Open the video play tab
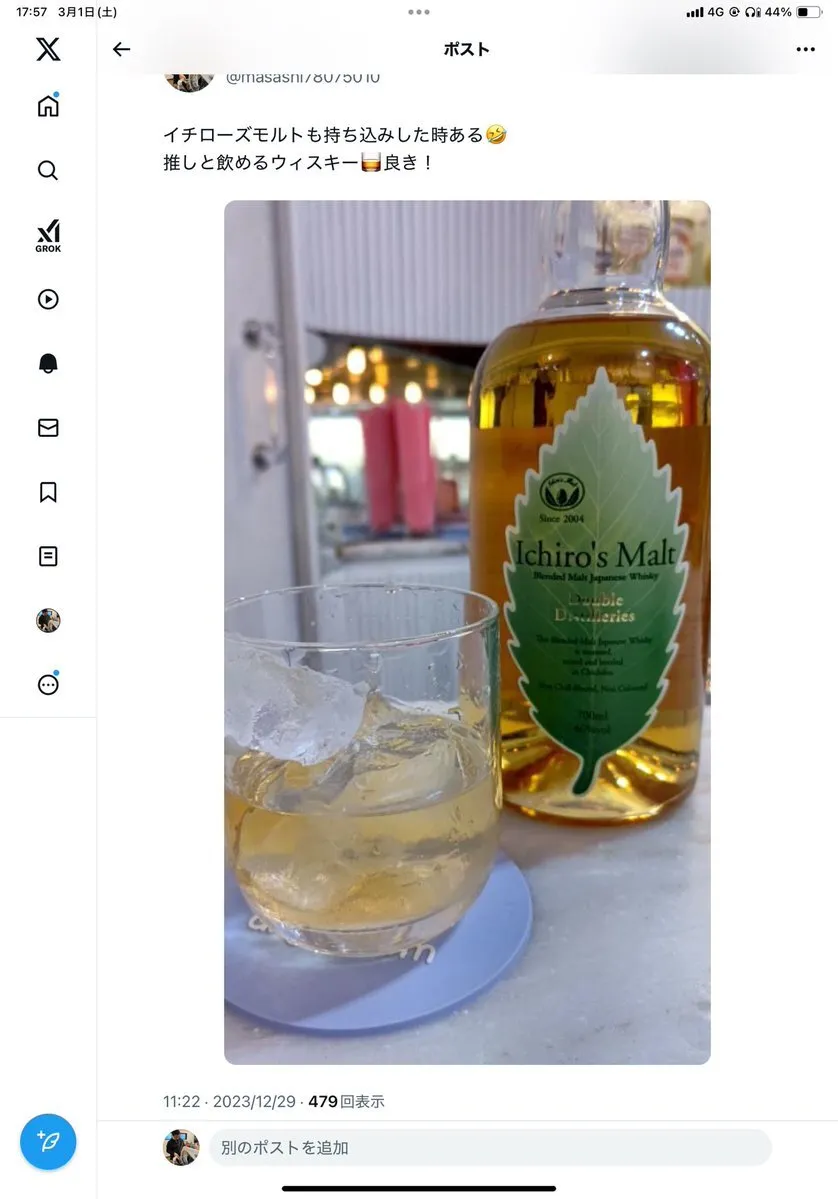Image resolution: width=838 pixels, height=1199 pixels. click(x=48, y=299)
